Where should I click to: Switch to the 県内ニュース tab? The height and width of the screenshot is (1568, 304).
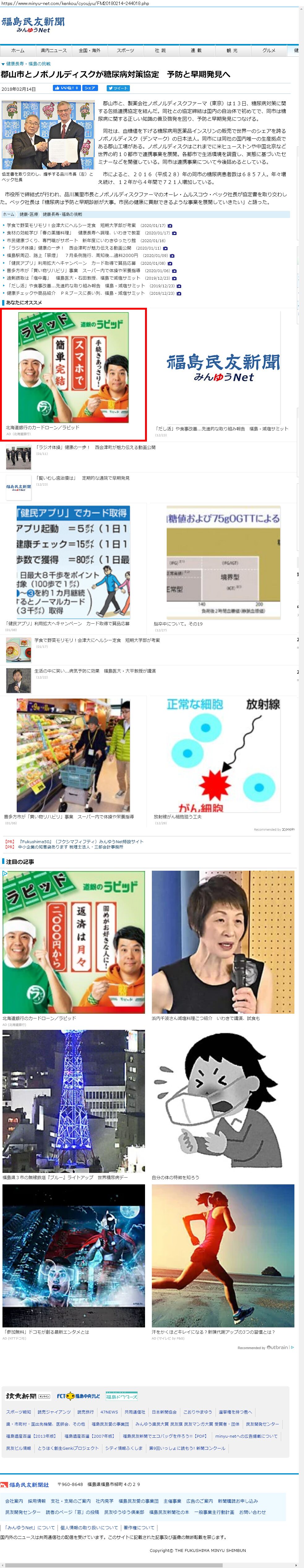[54, 50]
